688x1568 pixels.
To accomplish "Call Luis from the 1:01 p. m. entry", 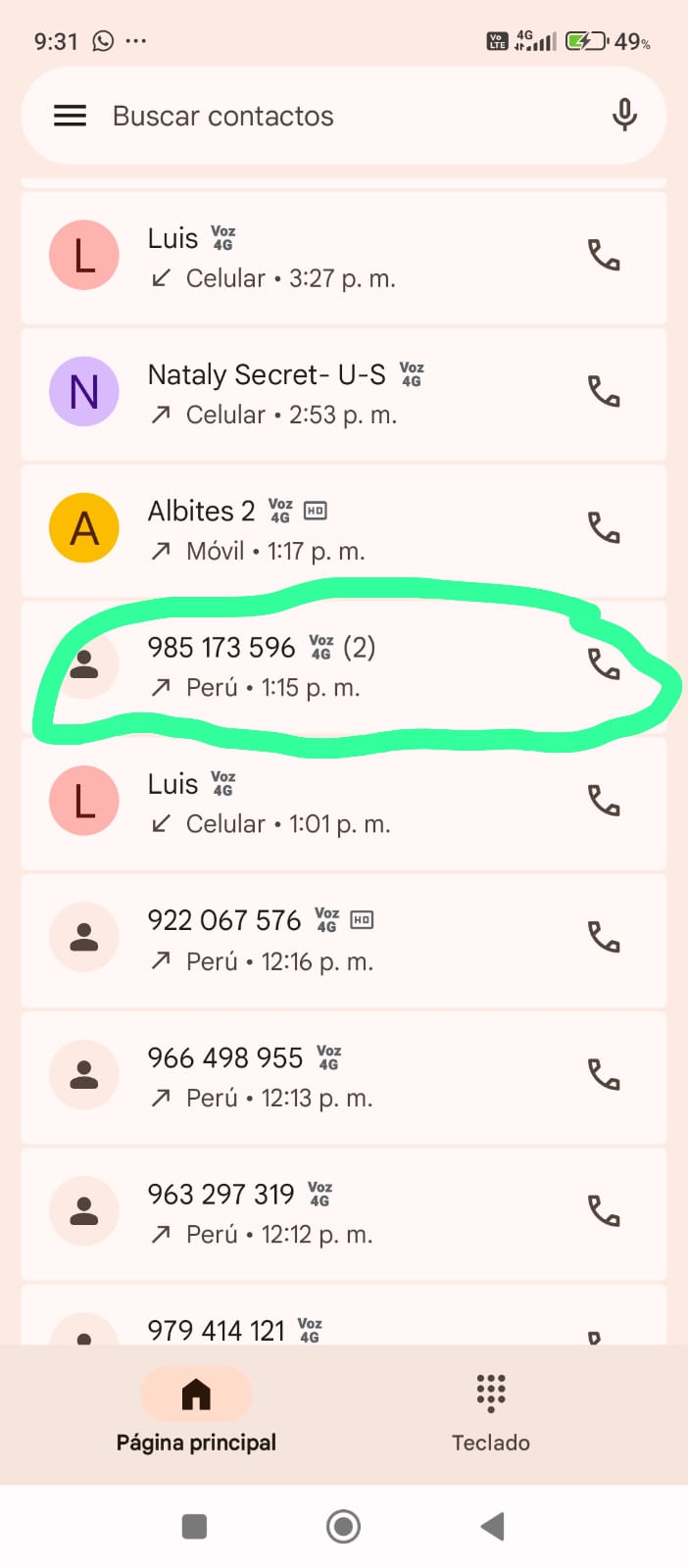I will tap(604, 802).
